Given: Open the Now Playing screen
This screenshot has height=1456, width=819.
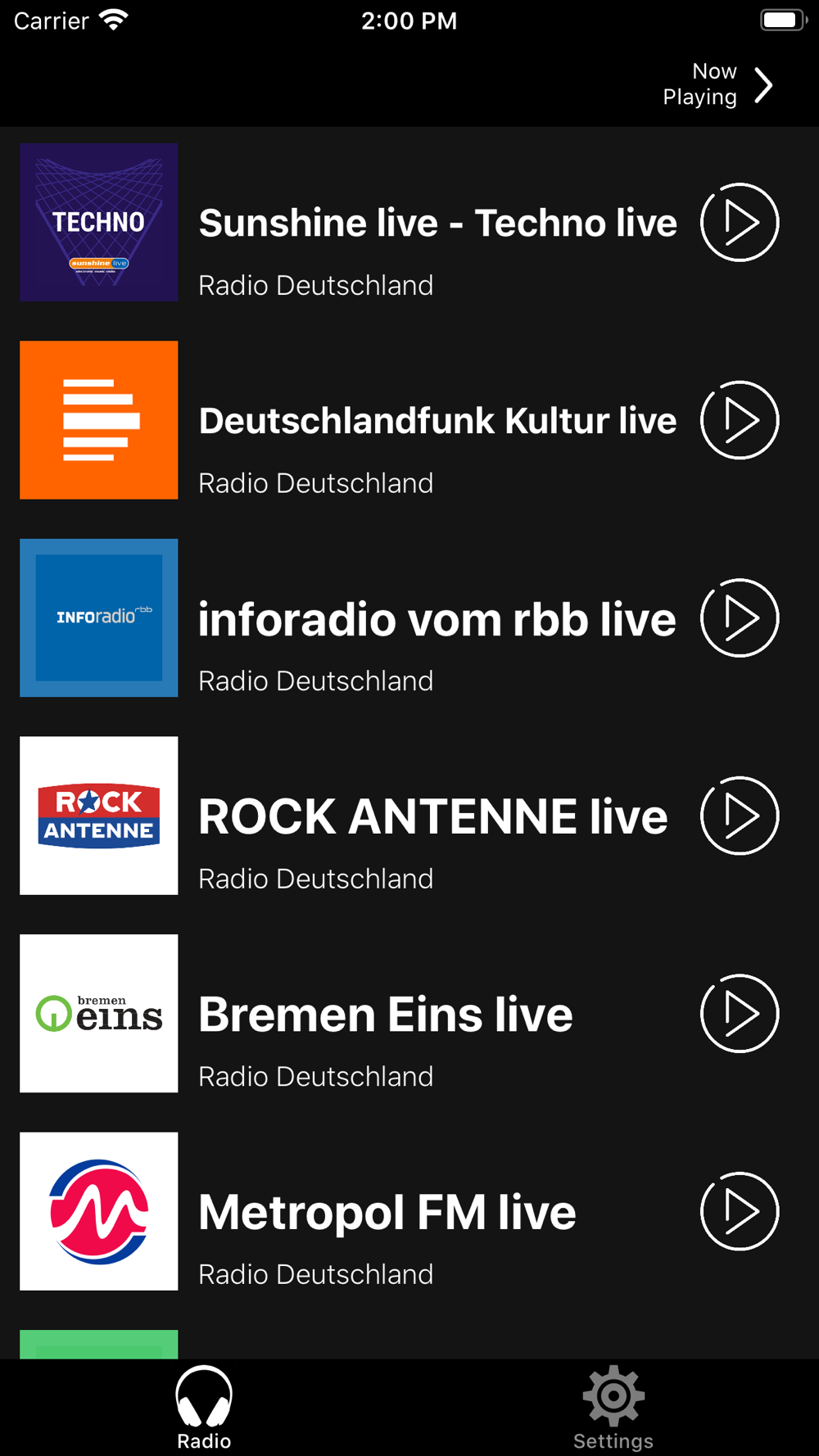Looking at the screenshot, I should pyautogui.click(x=718, y=84).
